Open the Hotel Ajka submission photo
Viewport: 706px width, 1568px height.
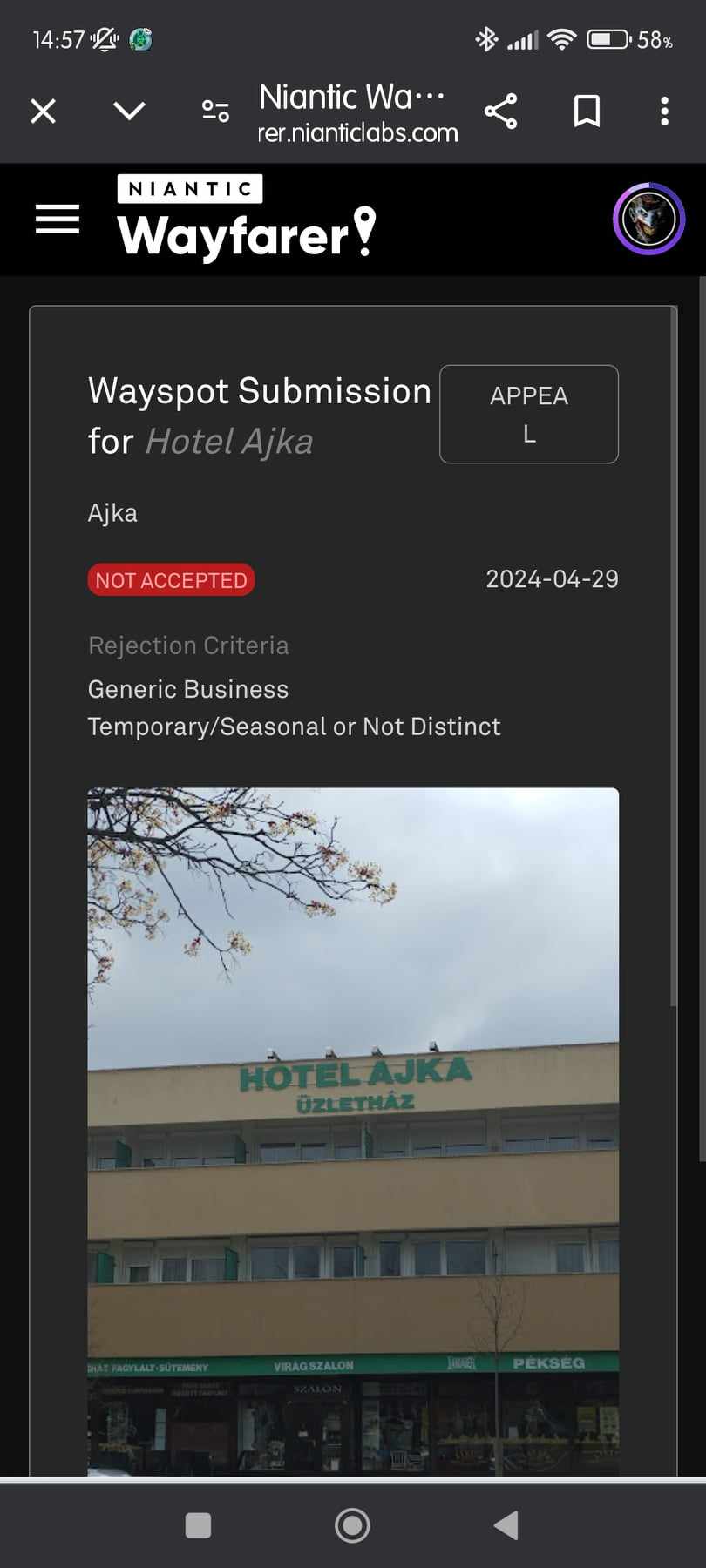353,1131
